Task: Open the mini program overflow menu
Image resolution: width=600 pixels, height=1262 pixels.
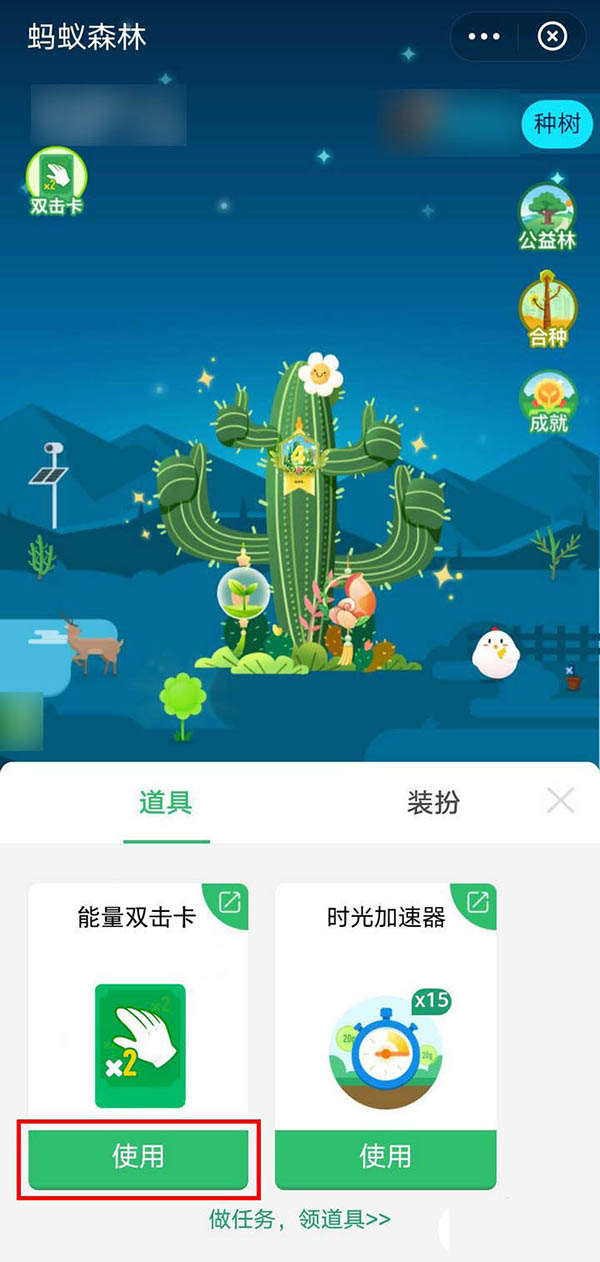Action: [x=484, y=37]
